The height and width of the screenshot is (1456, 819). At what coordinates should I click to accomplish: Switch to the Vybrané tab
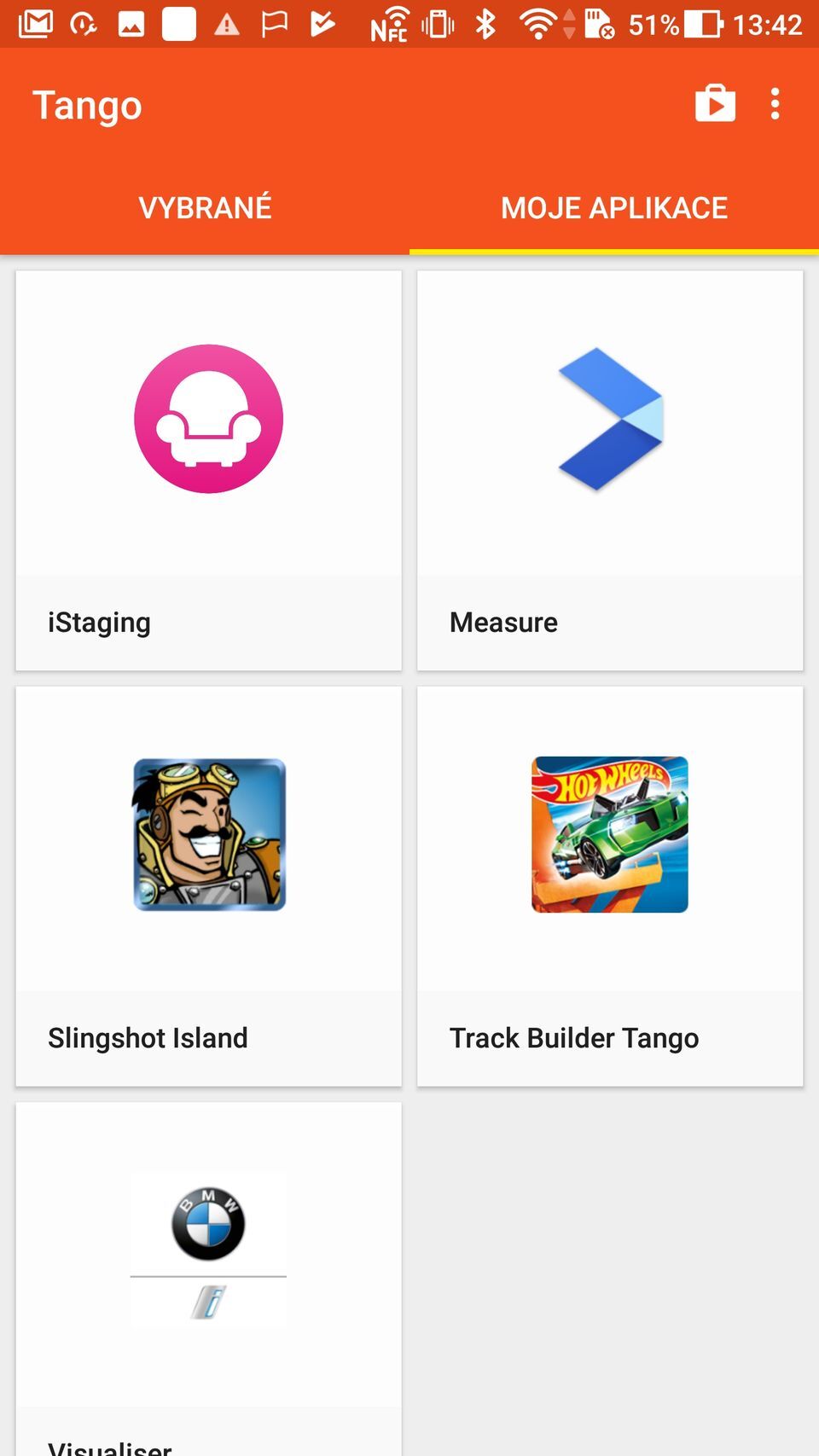(x=205, y=207)
